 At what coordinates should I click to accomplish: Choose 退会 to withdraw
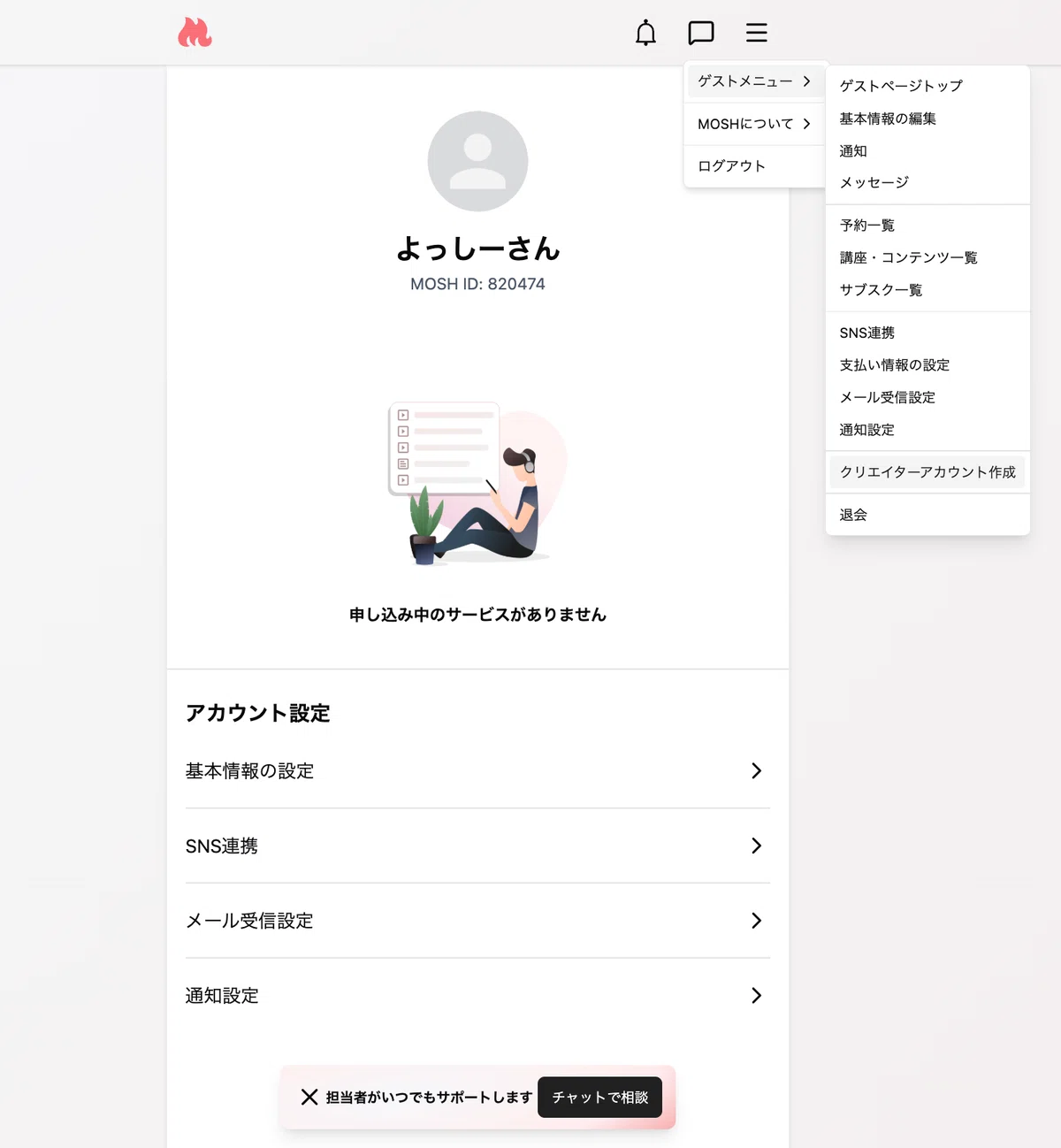coord(853,515)
